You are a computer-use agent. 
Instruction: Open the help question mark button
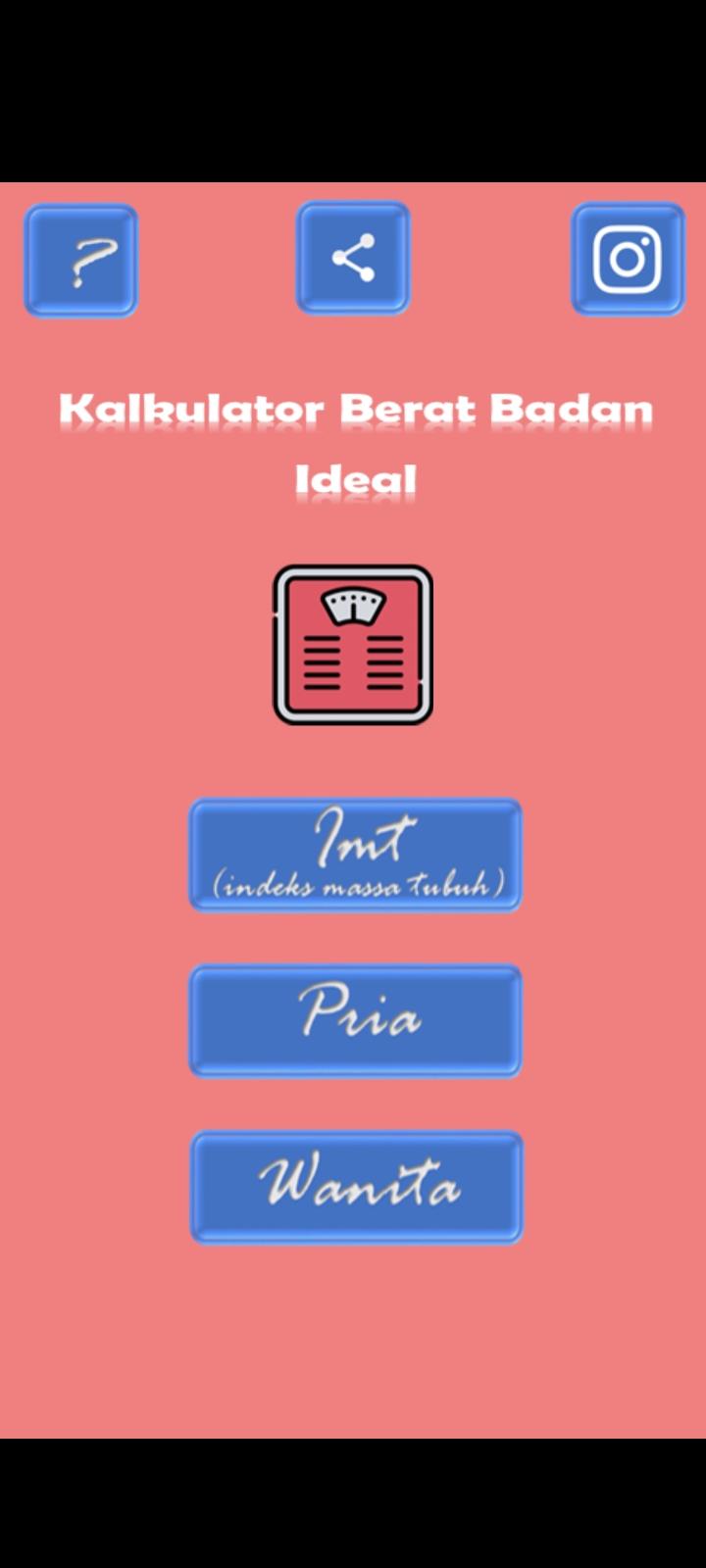coord(81,261)
